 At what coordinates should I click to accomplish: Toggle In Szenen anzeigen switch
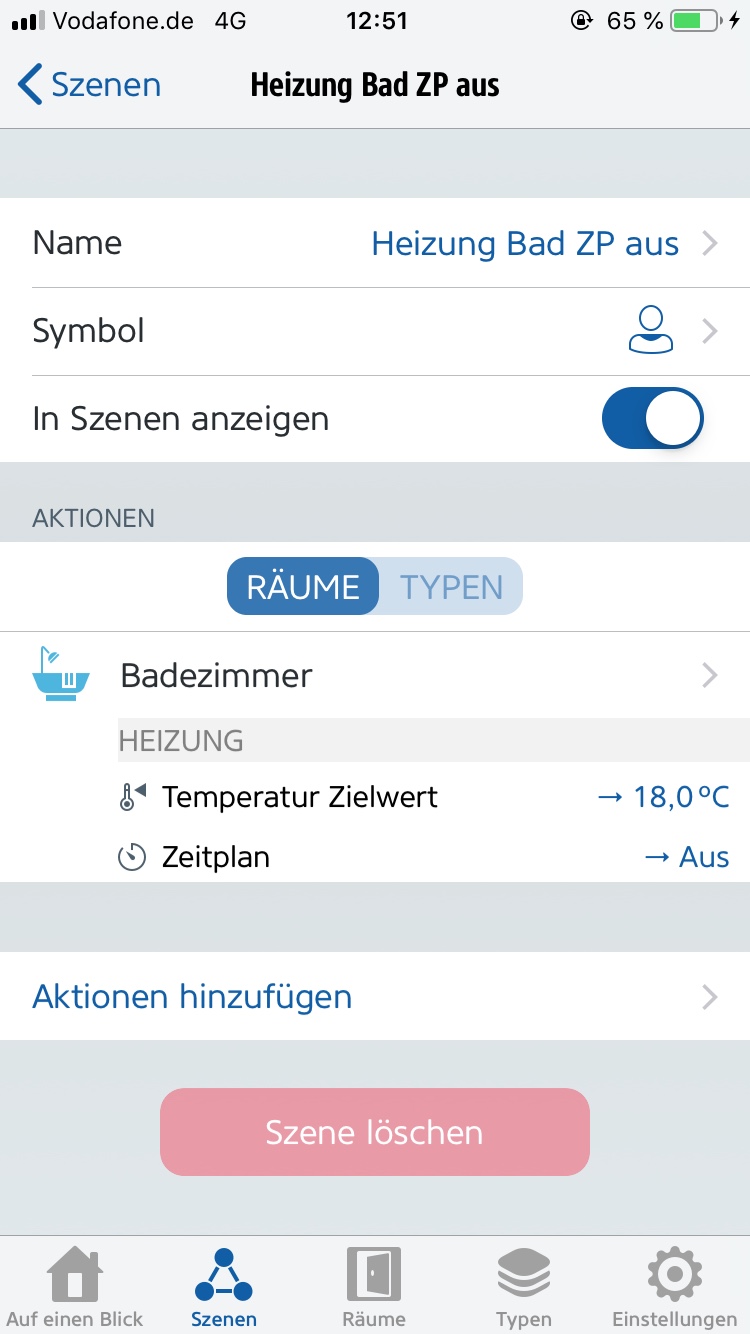pos(652,418)
